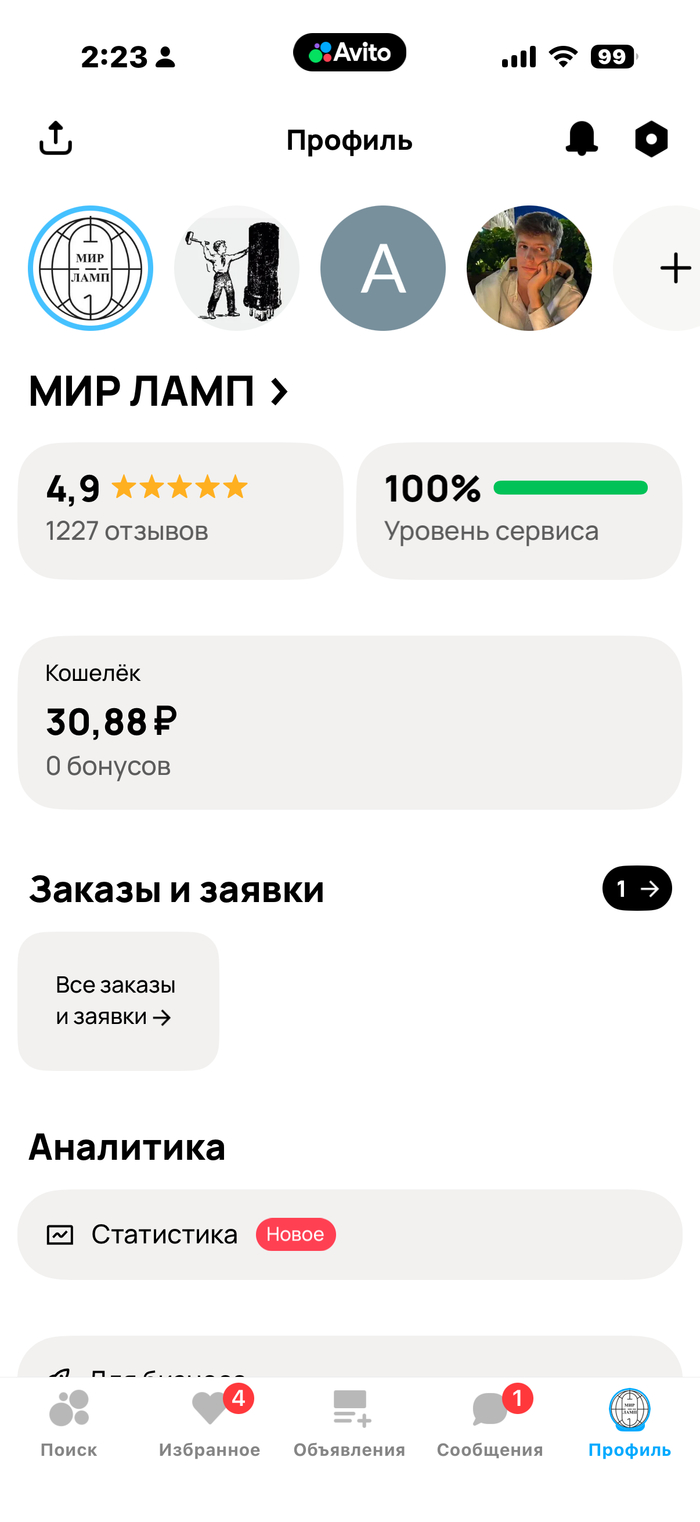Screen dimensions: 700x1522
Task: Open Все заказы и заявки
Action: (x=118, y=1001)
